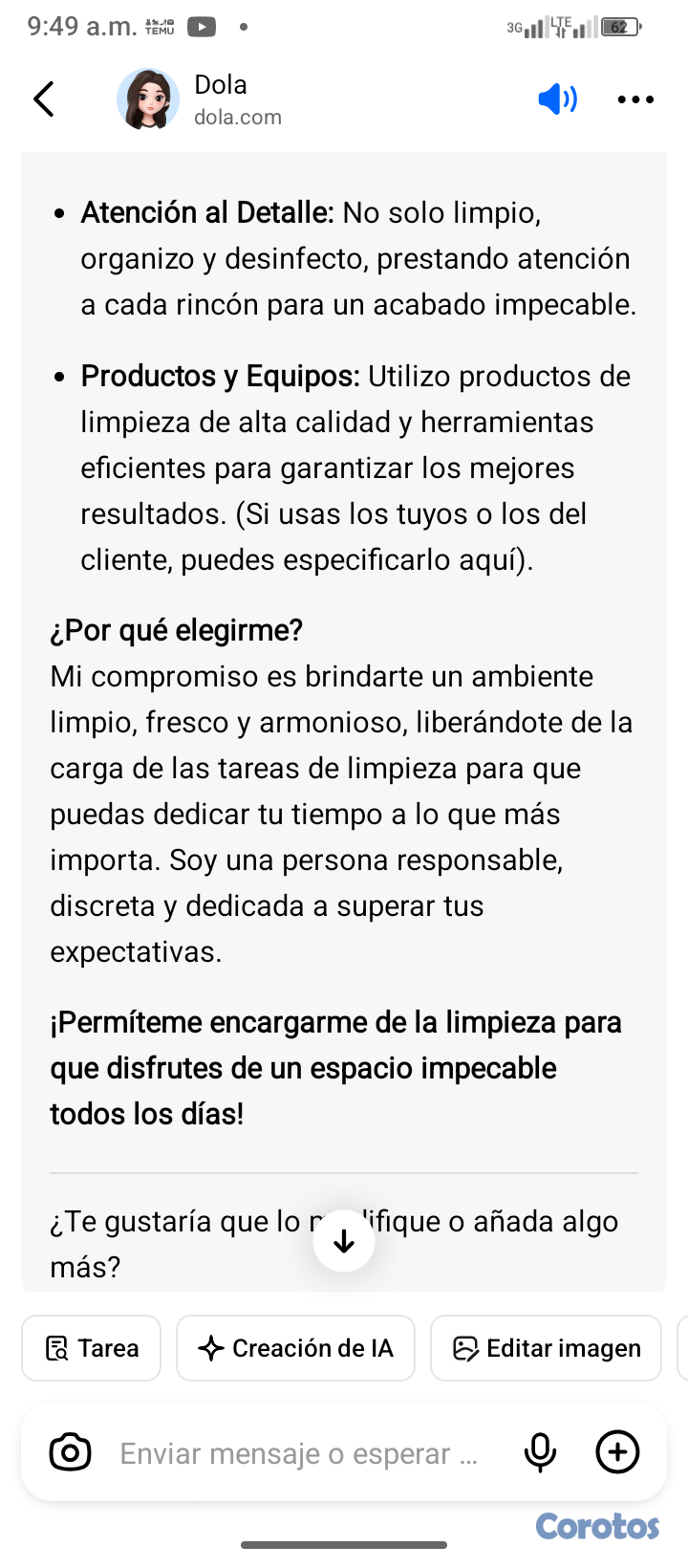688x1568 pixels.
Task: Open Dola's profile avatar
Action: [x=148, y=99]
